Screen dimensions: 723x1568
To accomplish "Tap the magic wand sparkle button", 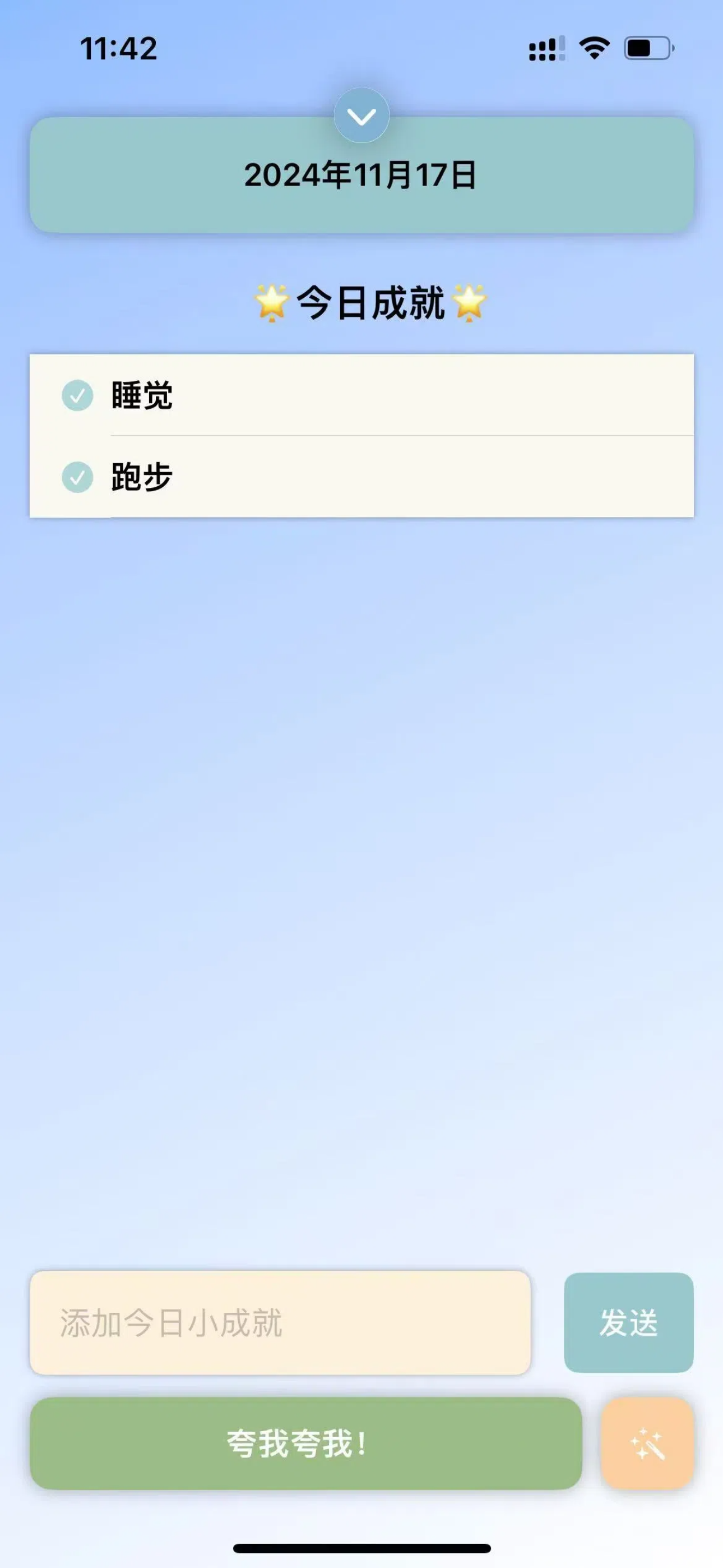I will coord(647,1443).
